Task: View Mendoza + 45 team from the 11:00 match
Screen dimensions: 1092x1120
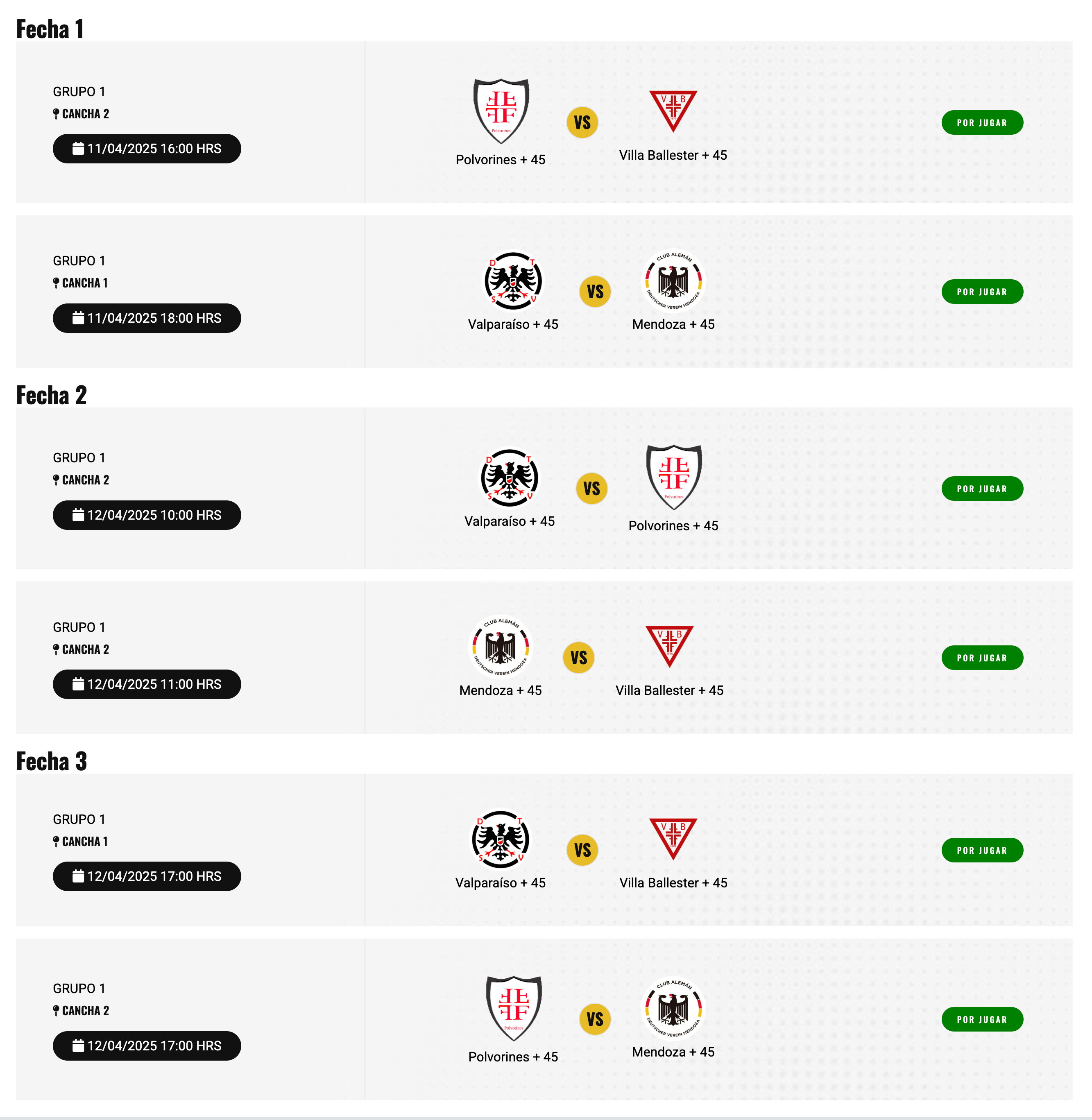Action: coord(500,690)
